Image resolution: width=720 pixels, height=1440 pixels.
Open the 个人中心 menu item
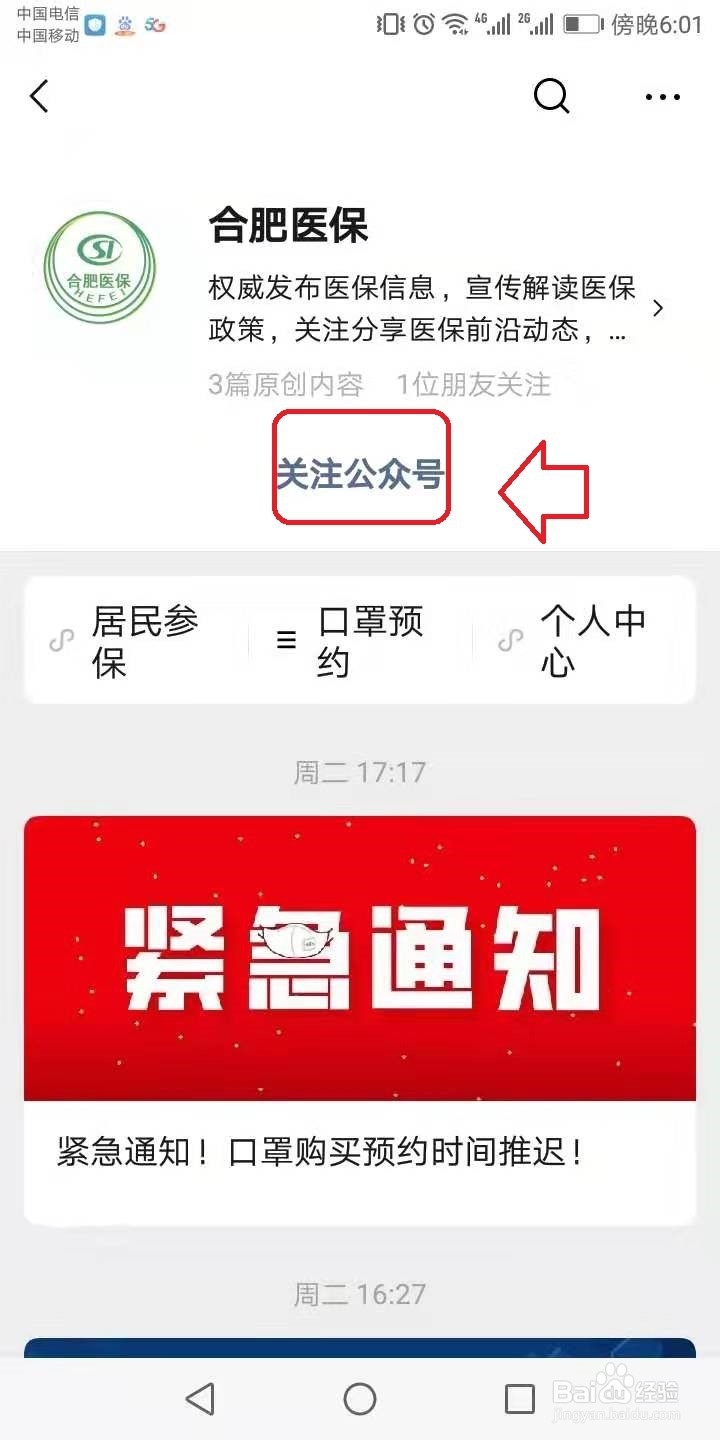[595, 640]
